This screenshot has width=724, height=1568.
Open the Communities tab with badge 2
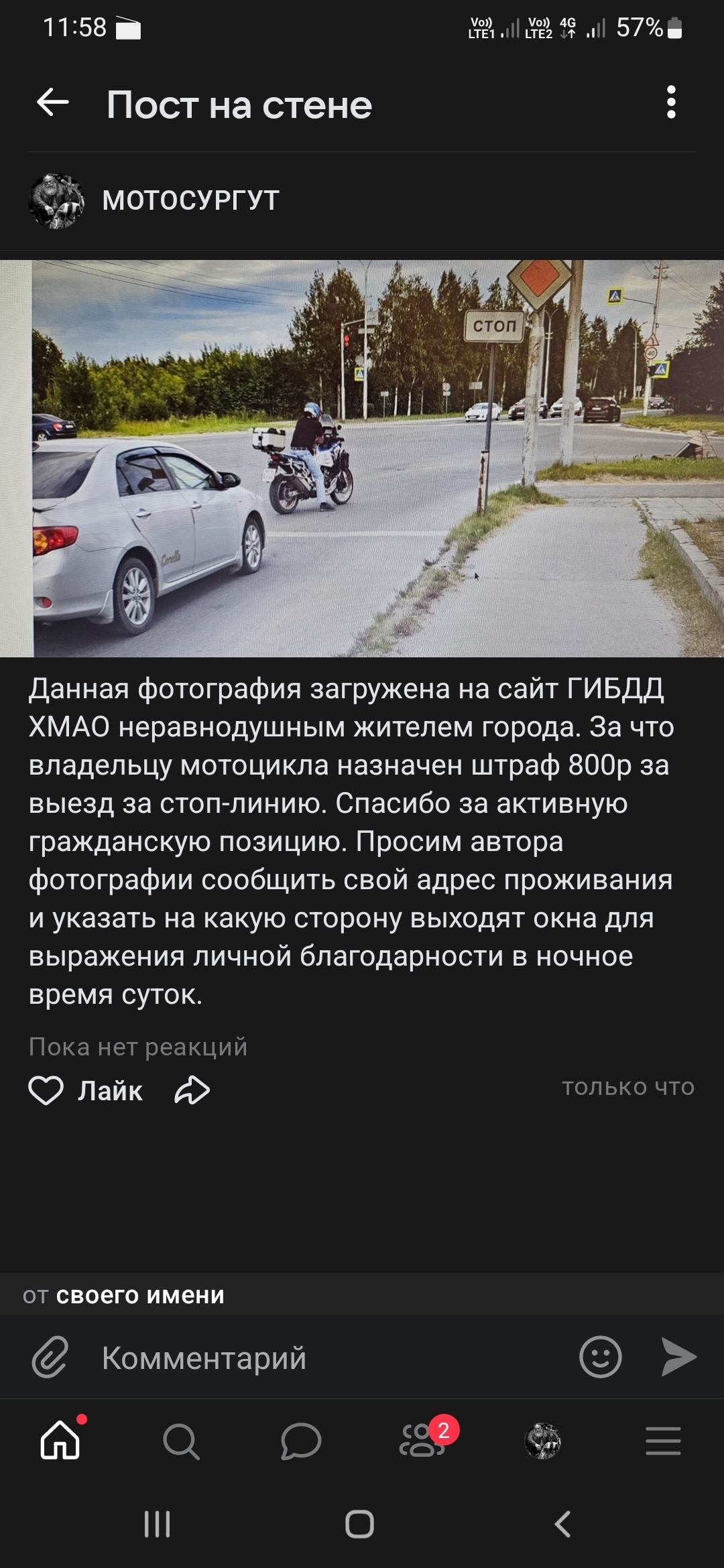click(x=422, y=1441)
